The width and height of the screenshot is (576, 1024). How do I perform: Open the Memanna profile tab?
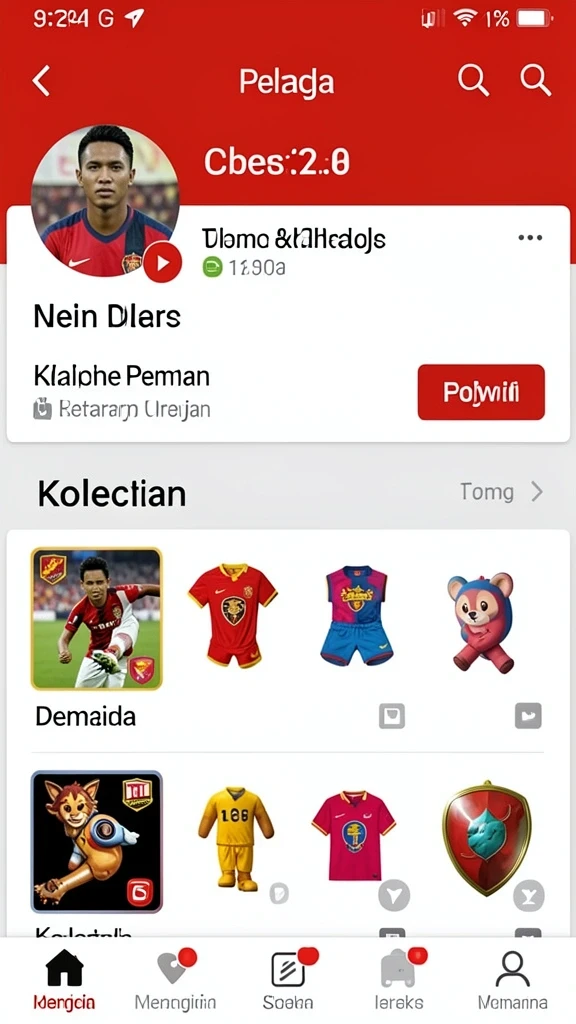(x=512, y=980)
